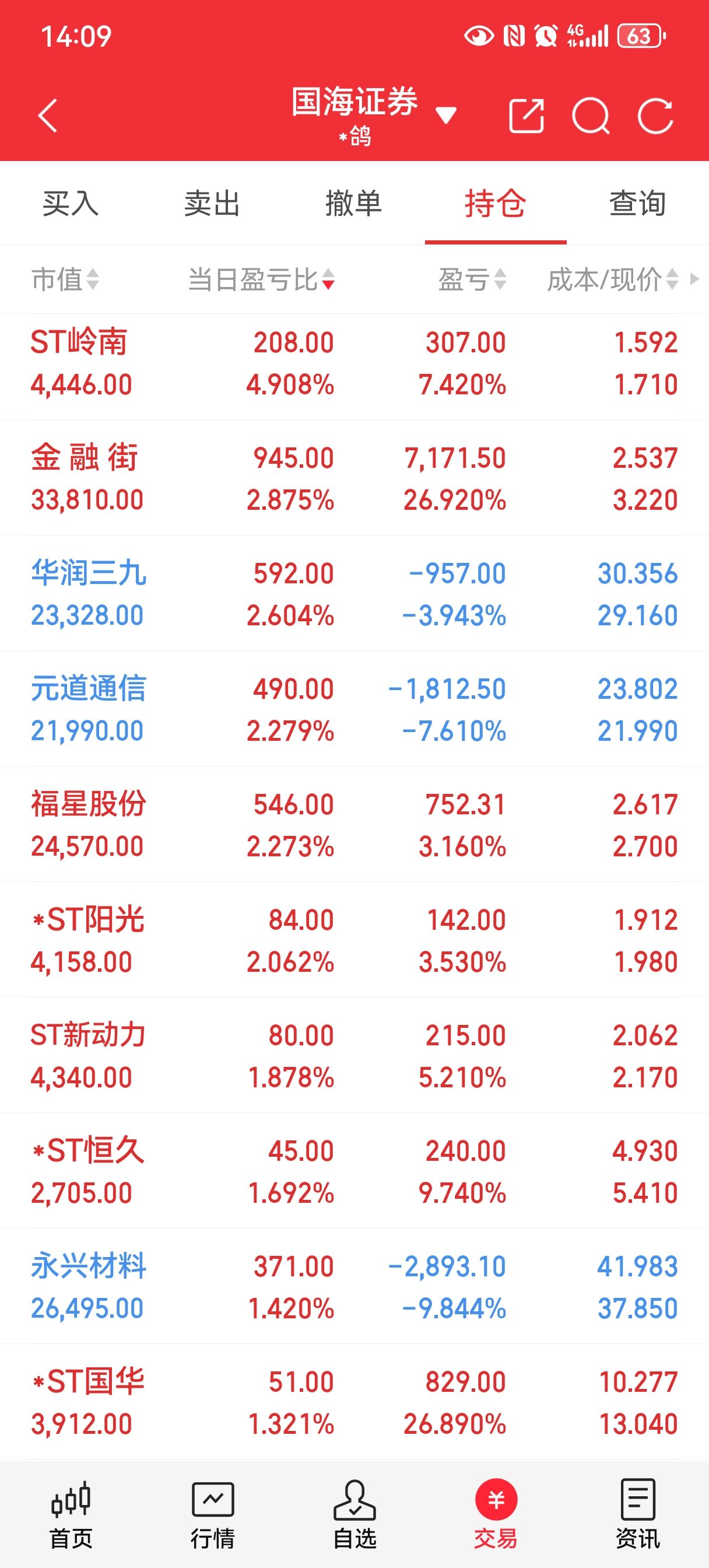Sort by 盈亏 column
709x1568 pixels.
point(472,279)
